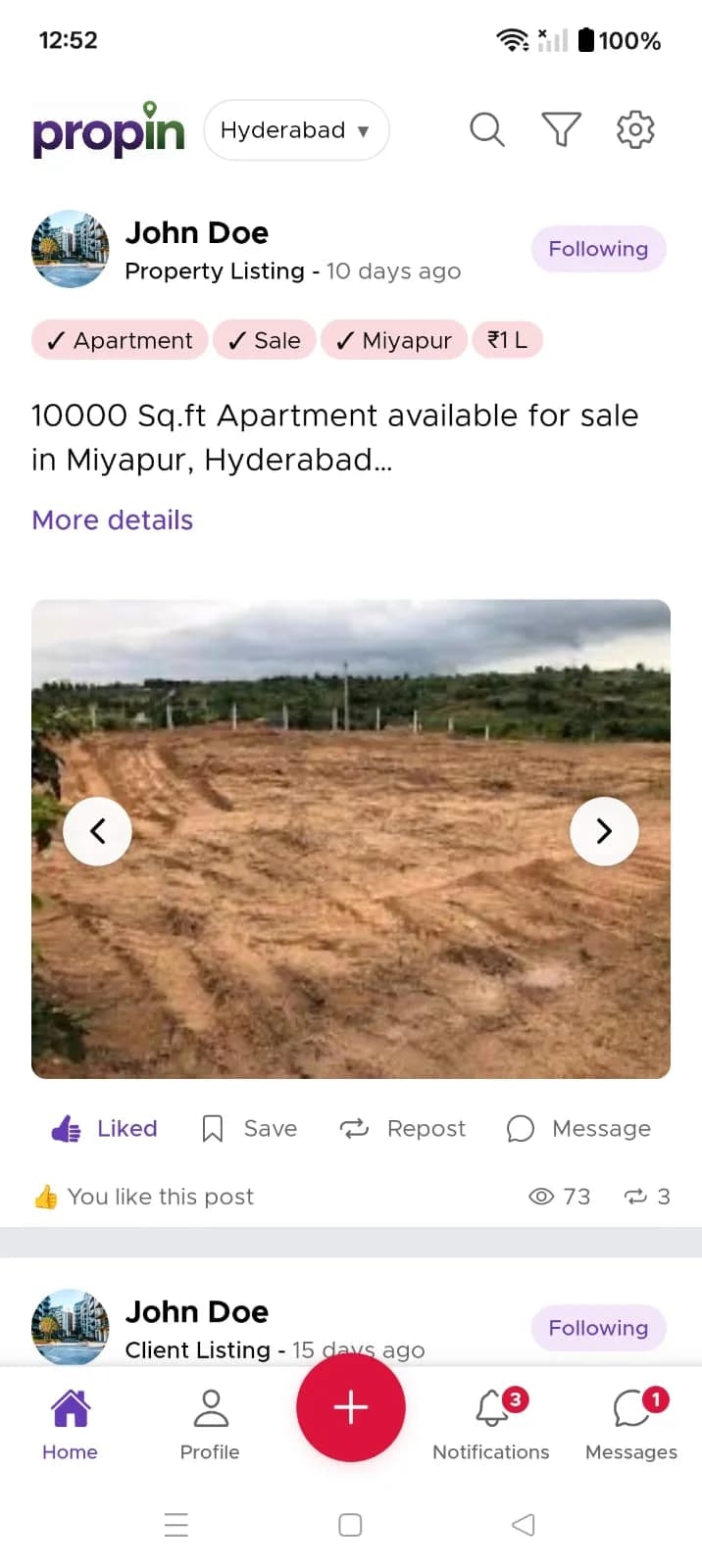Open the filter funnel icon
The image size is (702, 1568).
pyautogui.click(x=561, y=129)
